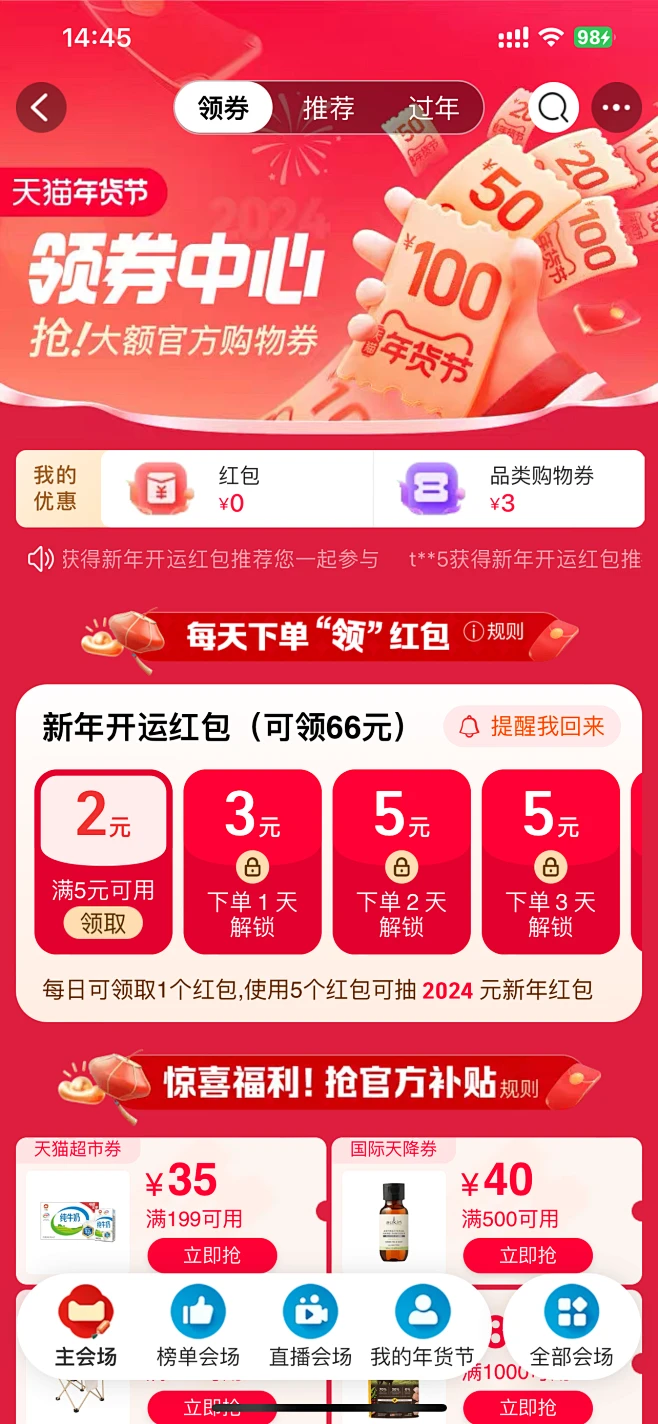Switch to the 推荐 tab
This screenshot has height=1424, width=658.
(328, 107)
